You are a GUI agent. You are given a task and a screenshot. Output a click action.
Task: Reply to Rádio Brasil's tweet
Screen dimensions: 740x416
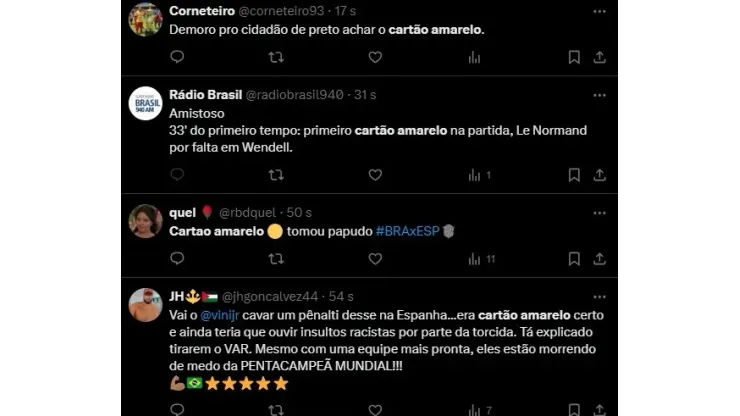coord(177,174)
